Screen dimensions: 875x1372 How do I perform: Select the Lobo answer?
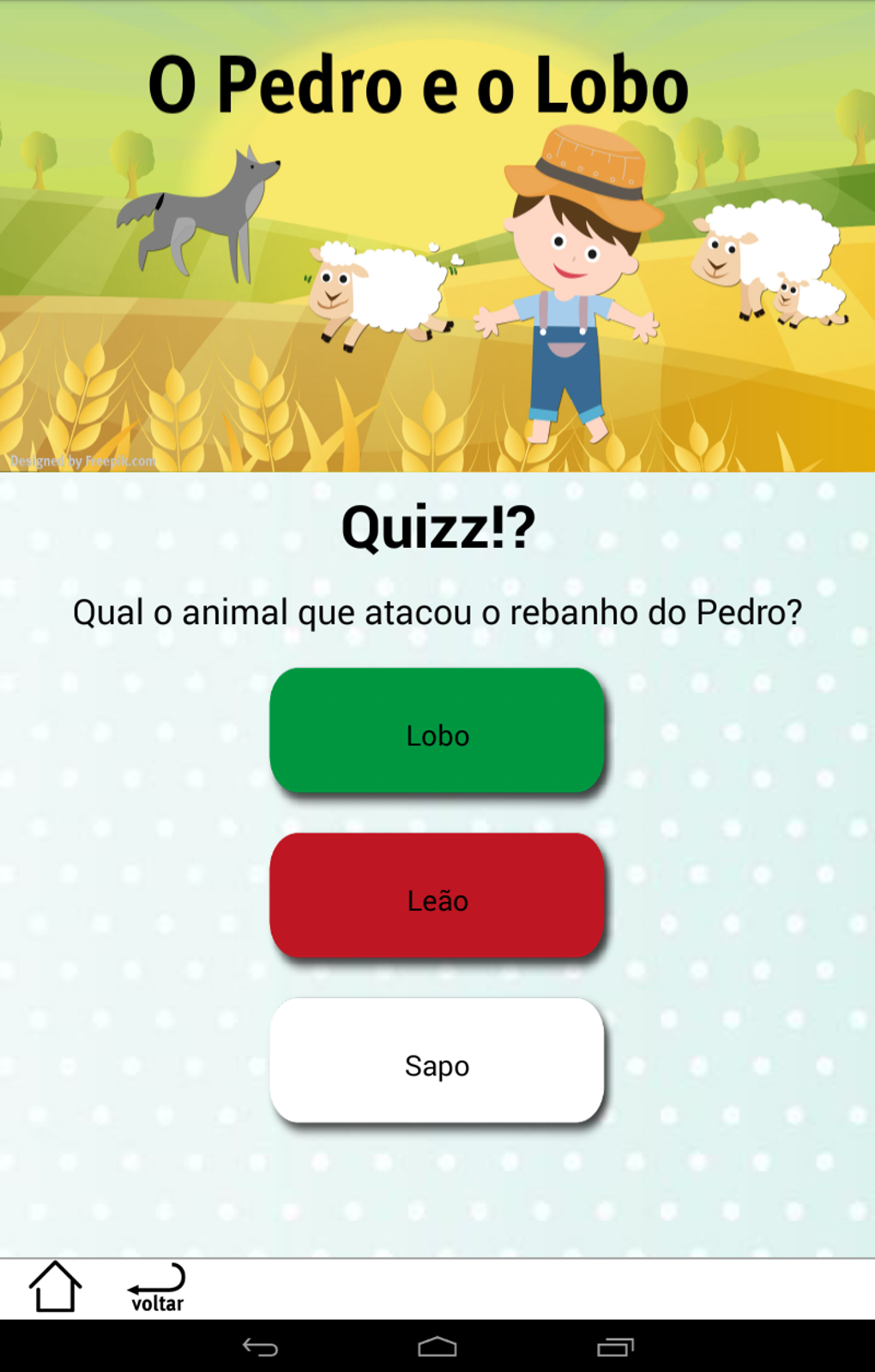coord(437,731)
